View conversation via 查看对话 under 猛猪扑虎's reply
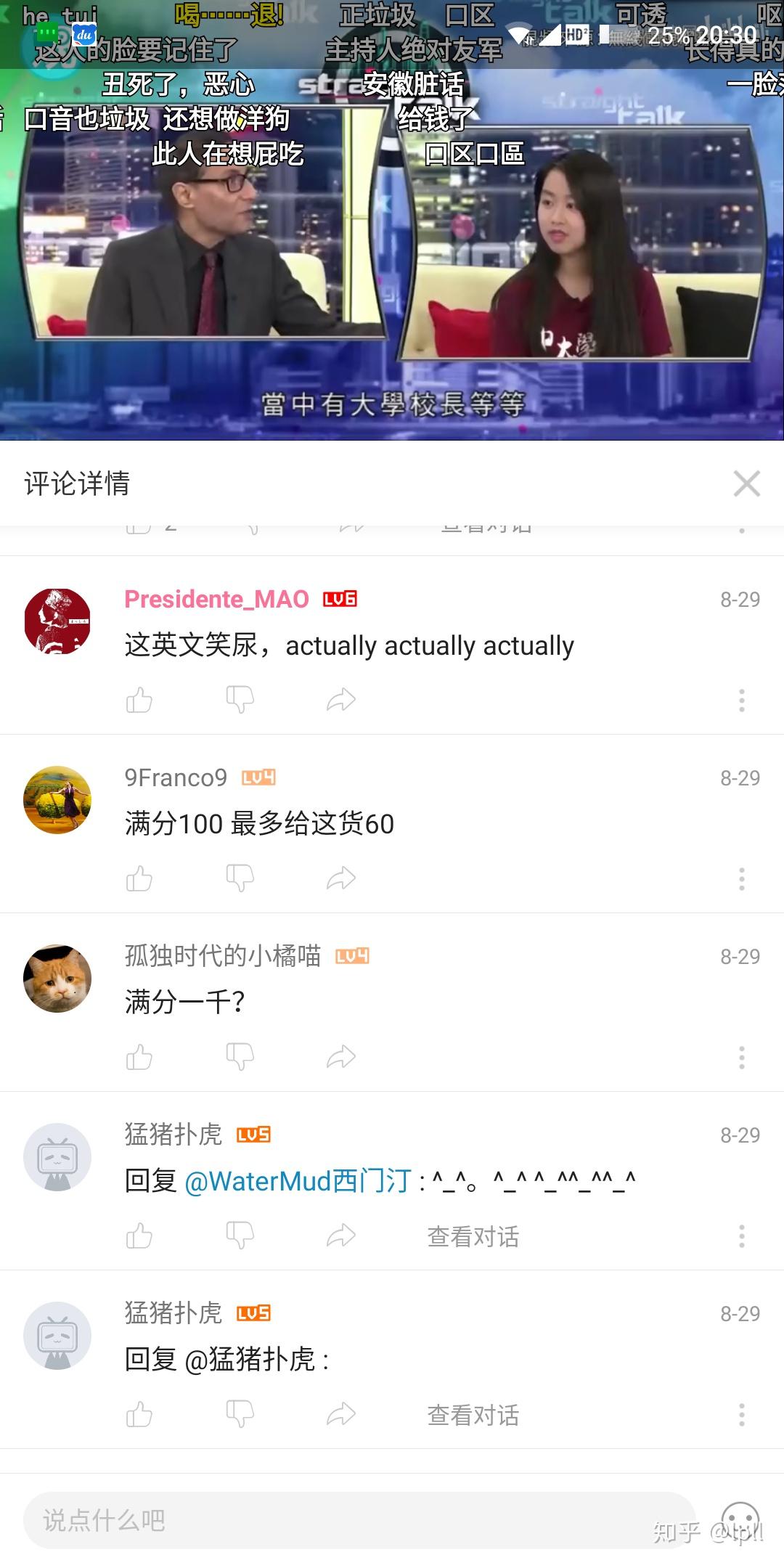This screenshot has height=1568, width=784. point(472,1238)
